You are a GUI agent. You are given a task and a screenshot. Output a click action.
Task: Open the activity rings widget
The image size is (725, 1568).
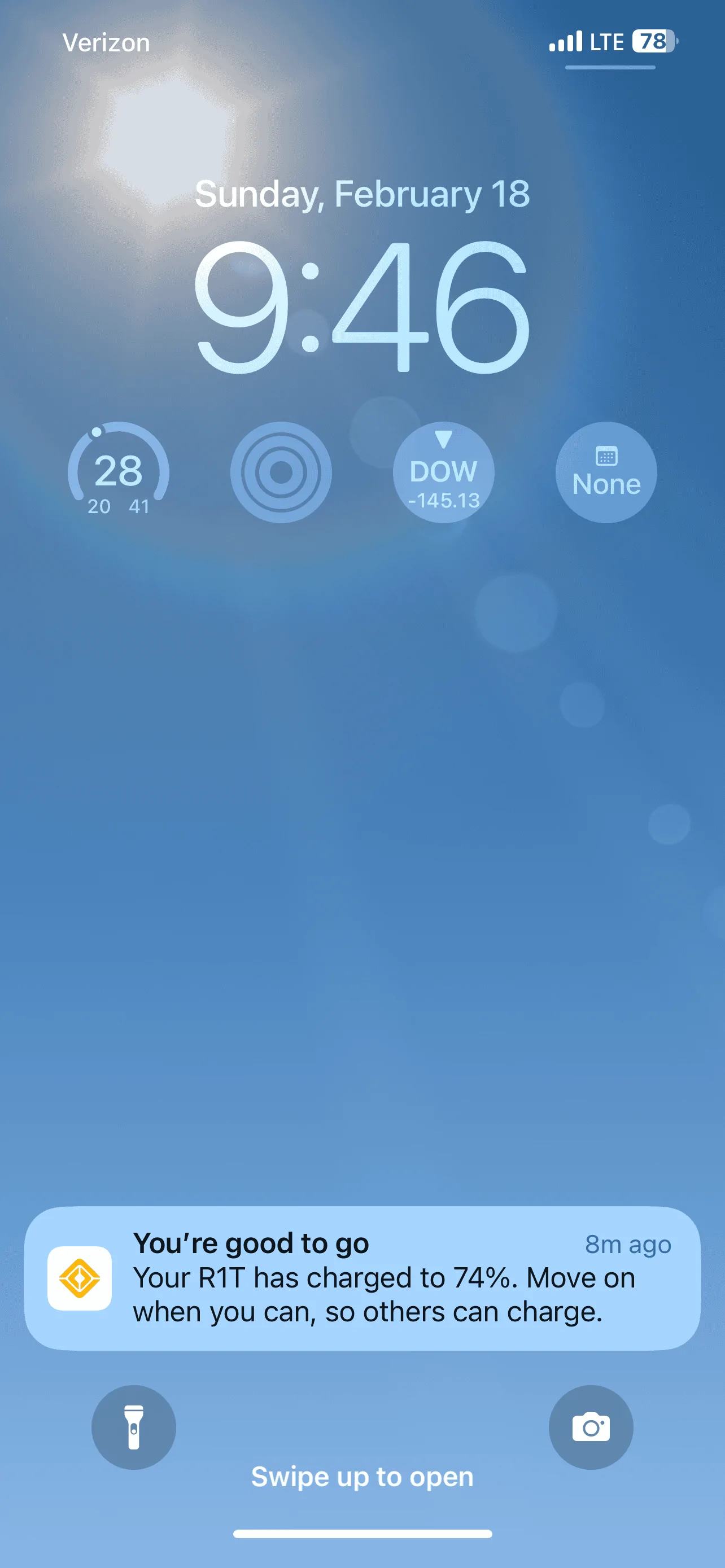coord(281,472)
